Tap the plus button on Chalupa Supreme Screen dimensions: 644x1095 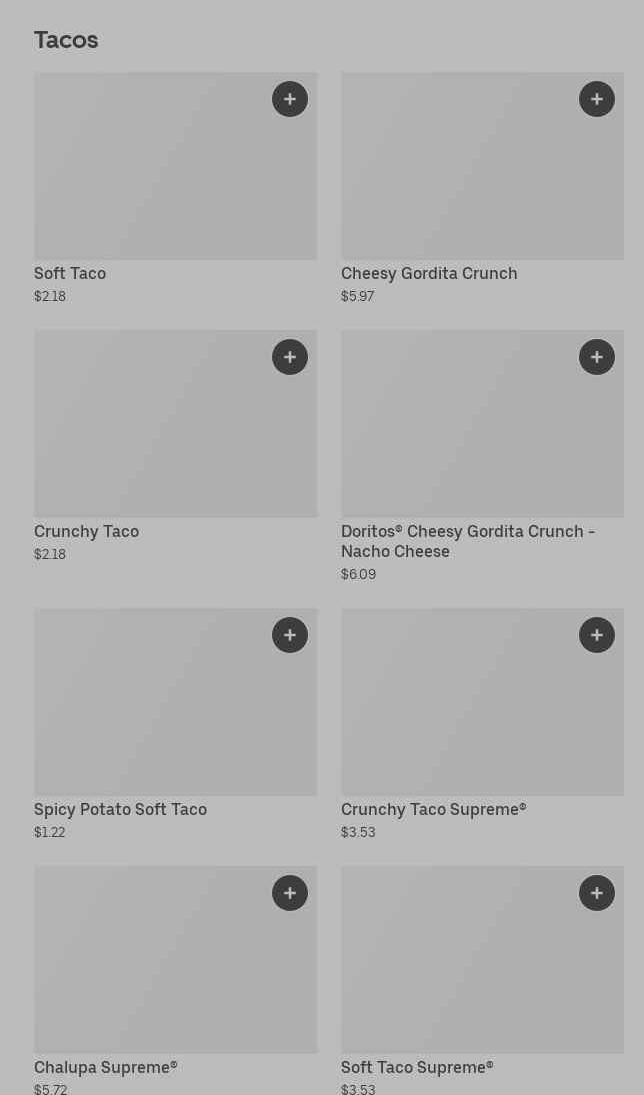(290, 893)
